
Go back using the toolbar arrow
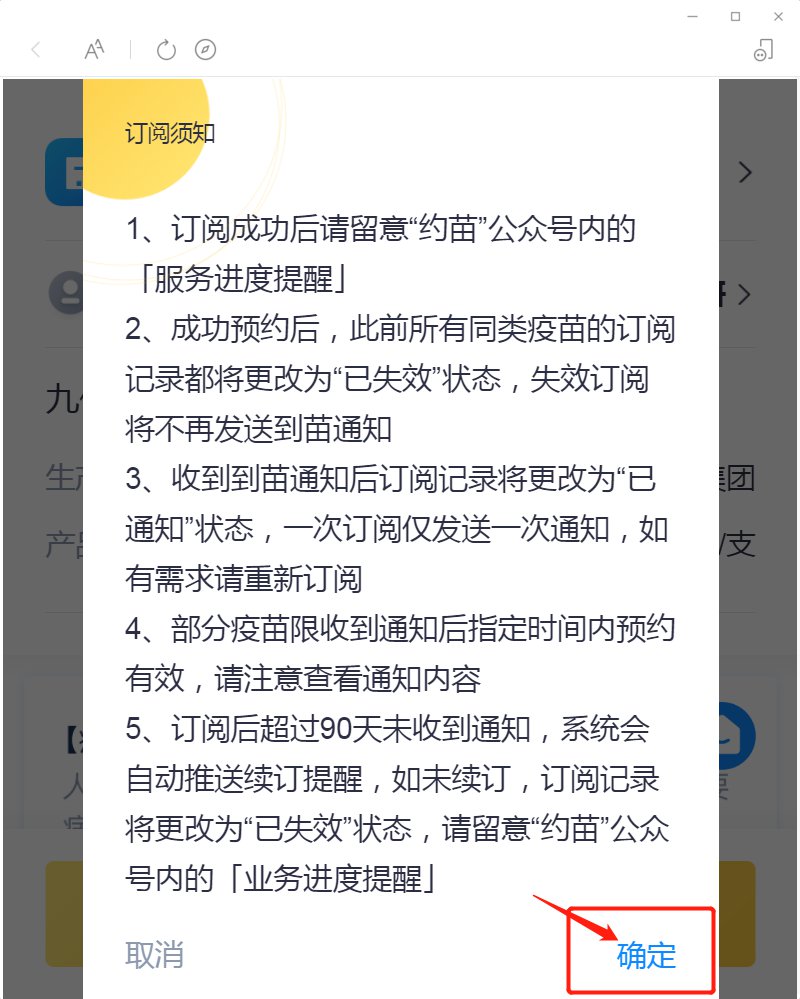point(36,50)
